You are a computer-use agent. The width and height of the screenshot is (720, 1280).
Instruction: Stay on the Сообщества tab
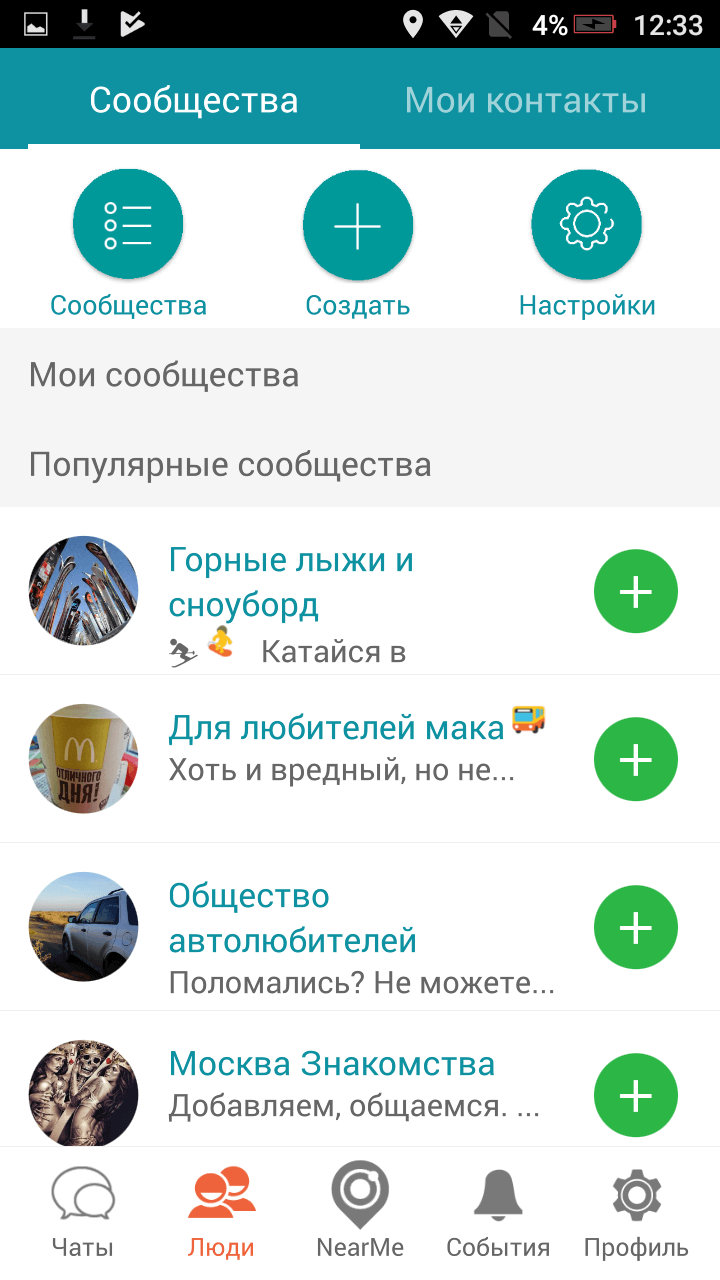coord(194,98)
